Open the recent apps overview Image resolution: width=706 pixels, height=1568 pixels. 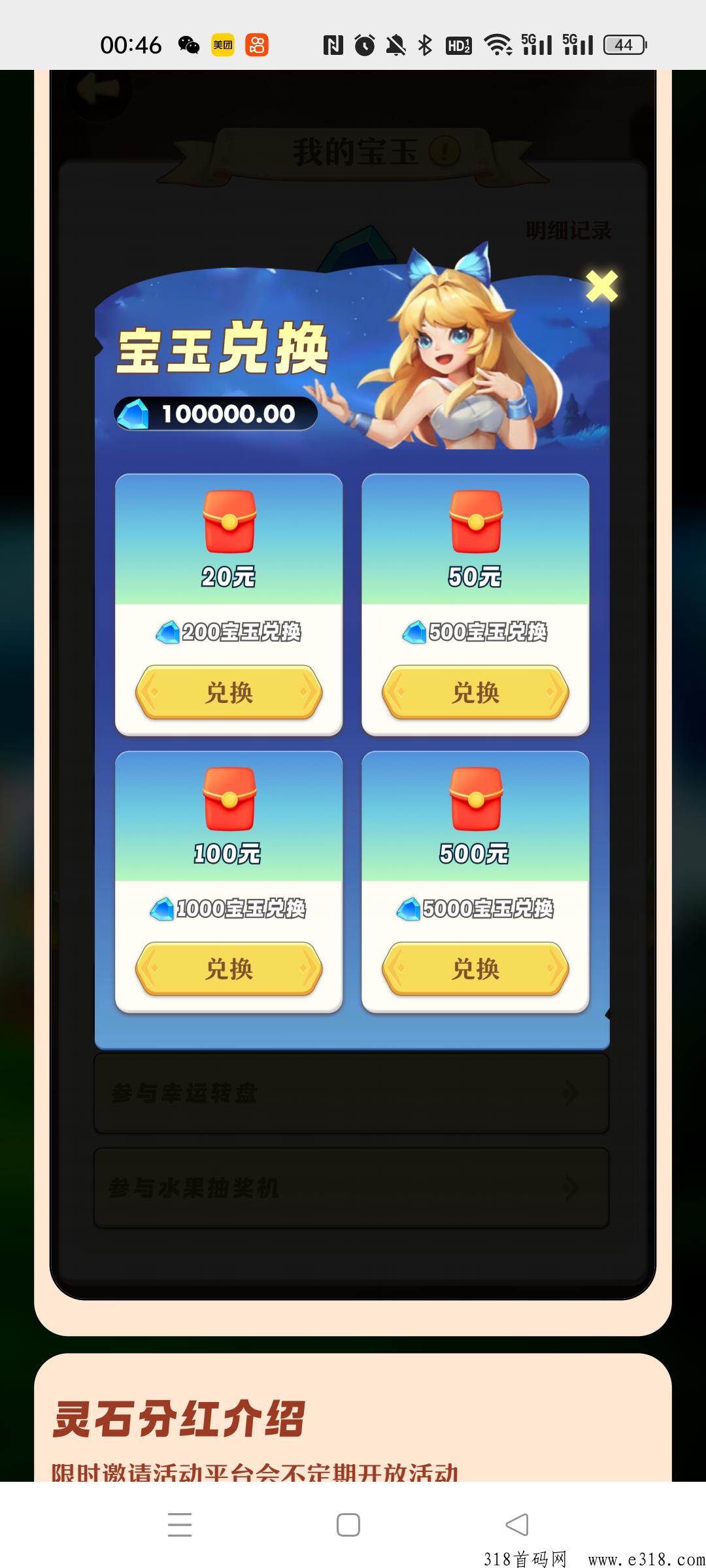[180, 1524]
